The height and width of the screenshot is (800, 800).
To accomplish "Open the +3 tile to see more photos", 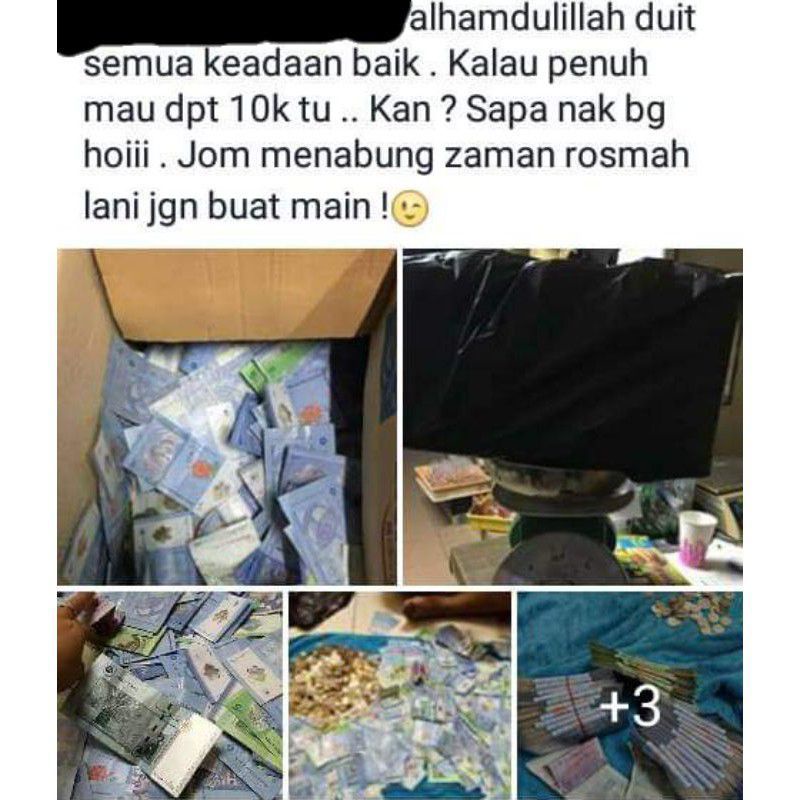I will click(x=630, y=696).
